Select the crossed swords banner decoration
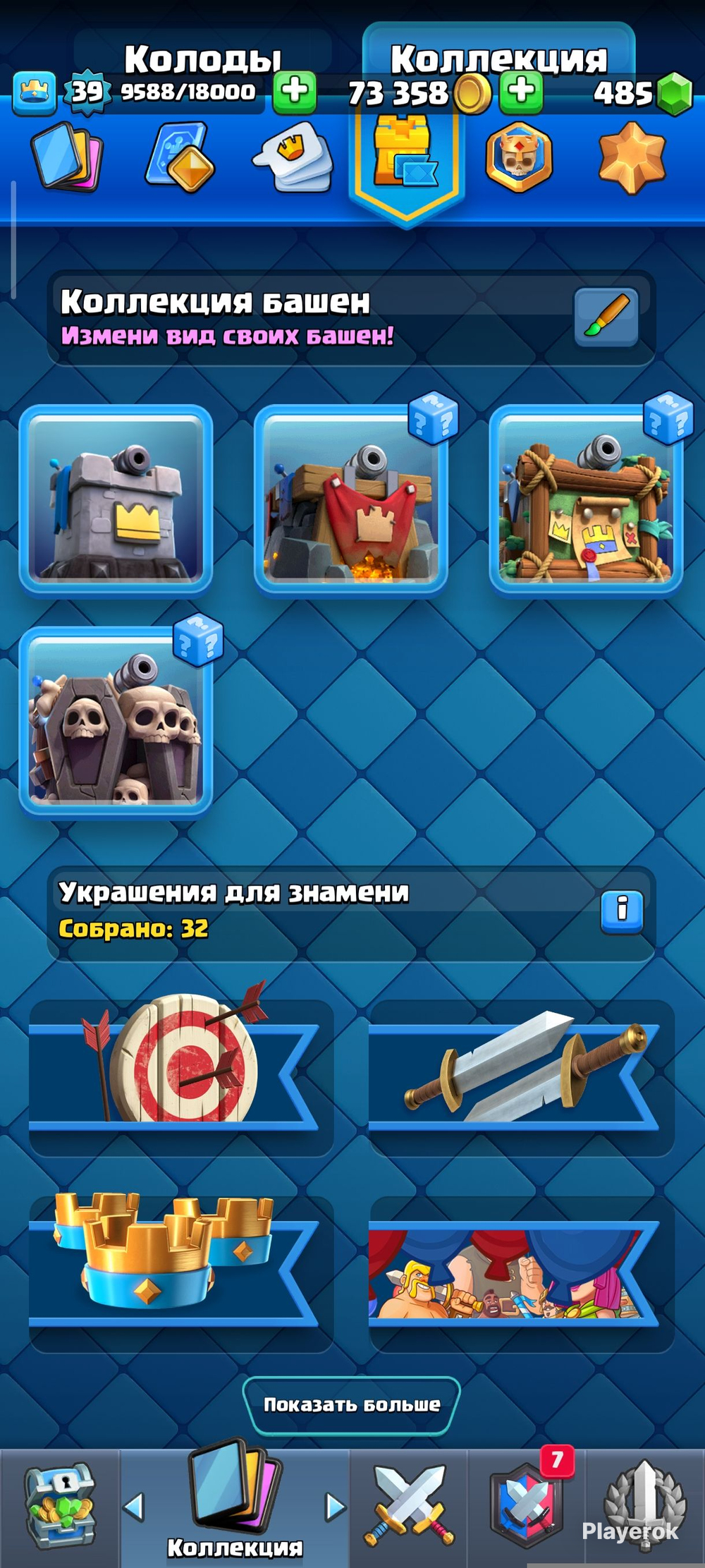 coord(522,1077)
